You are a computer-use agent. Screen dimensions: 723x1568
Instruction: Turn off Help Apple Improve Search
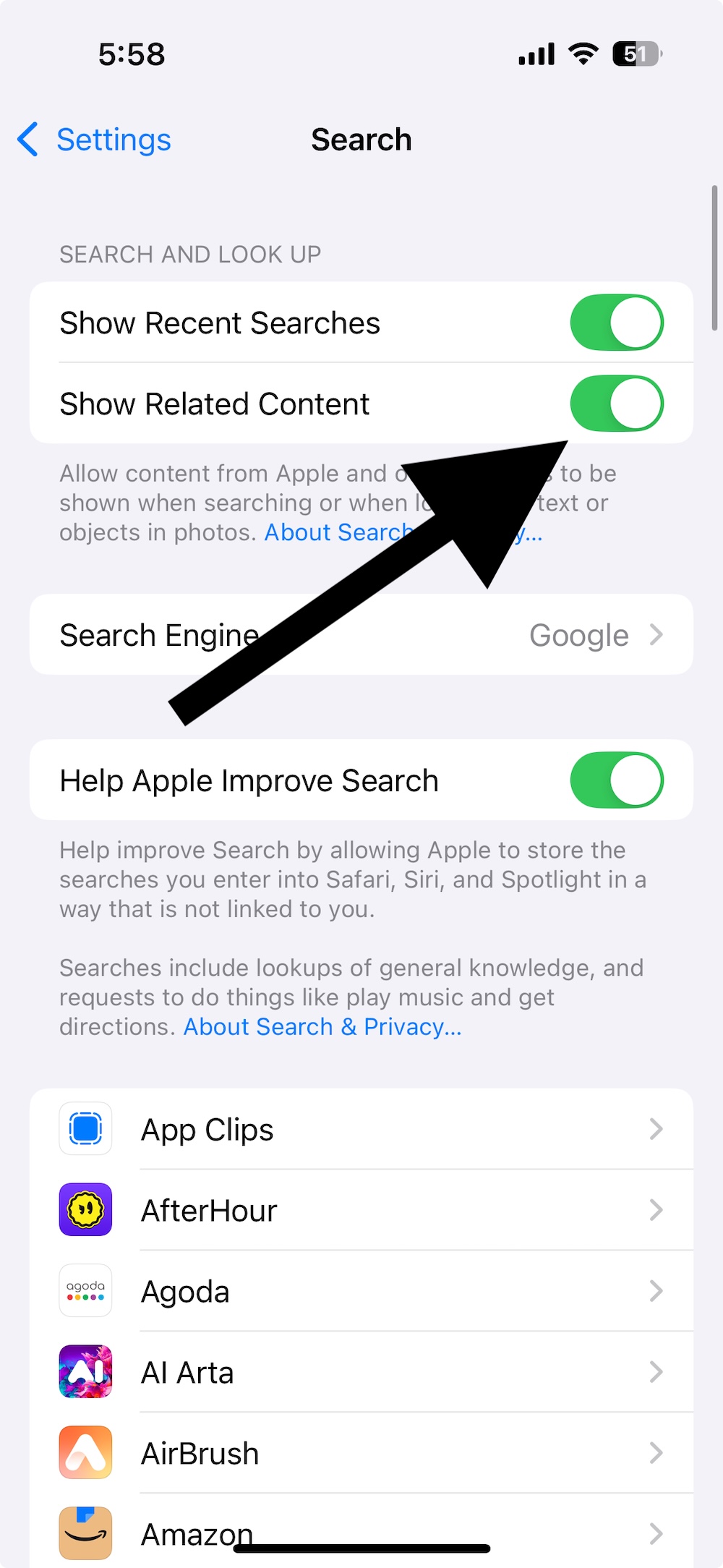[617, 780]
